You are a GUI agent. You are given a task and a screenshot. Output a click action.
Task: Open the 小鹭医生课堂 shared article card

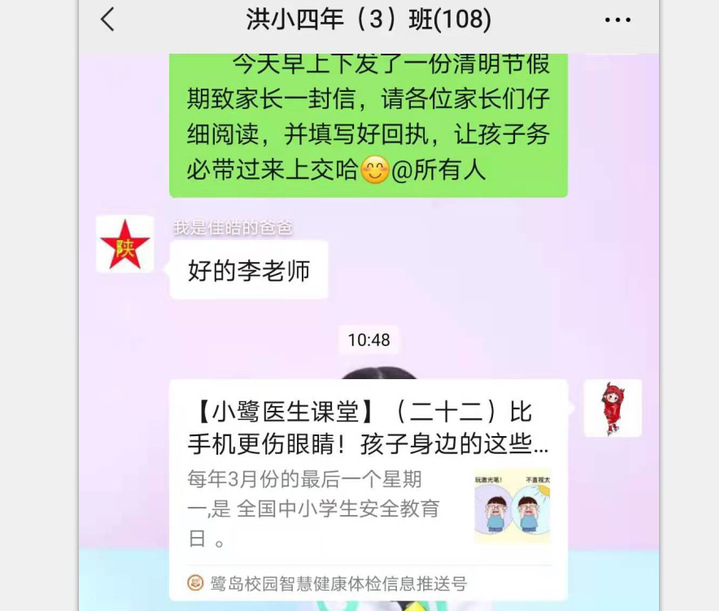click(368, 480)
